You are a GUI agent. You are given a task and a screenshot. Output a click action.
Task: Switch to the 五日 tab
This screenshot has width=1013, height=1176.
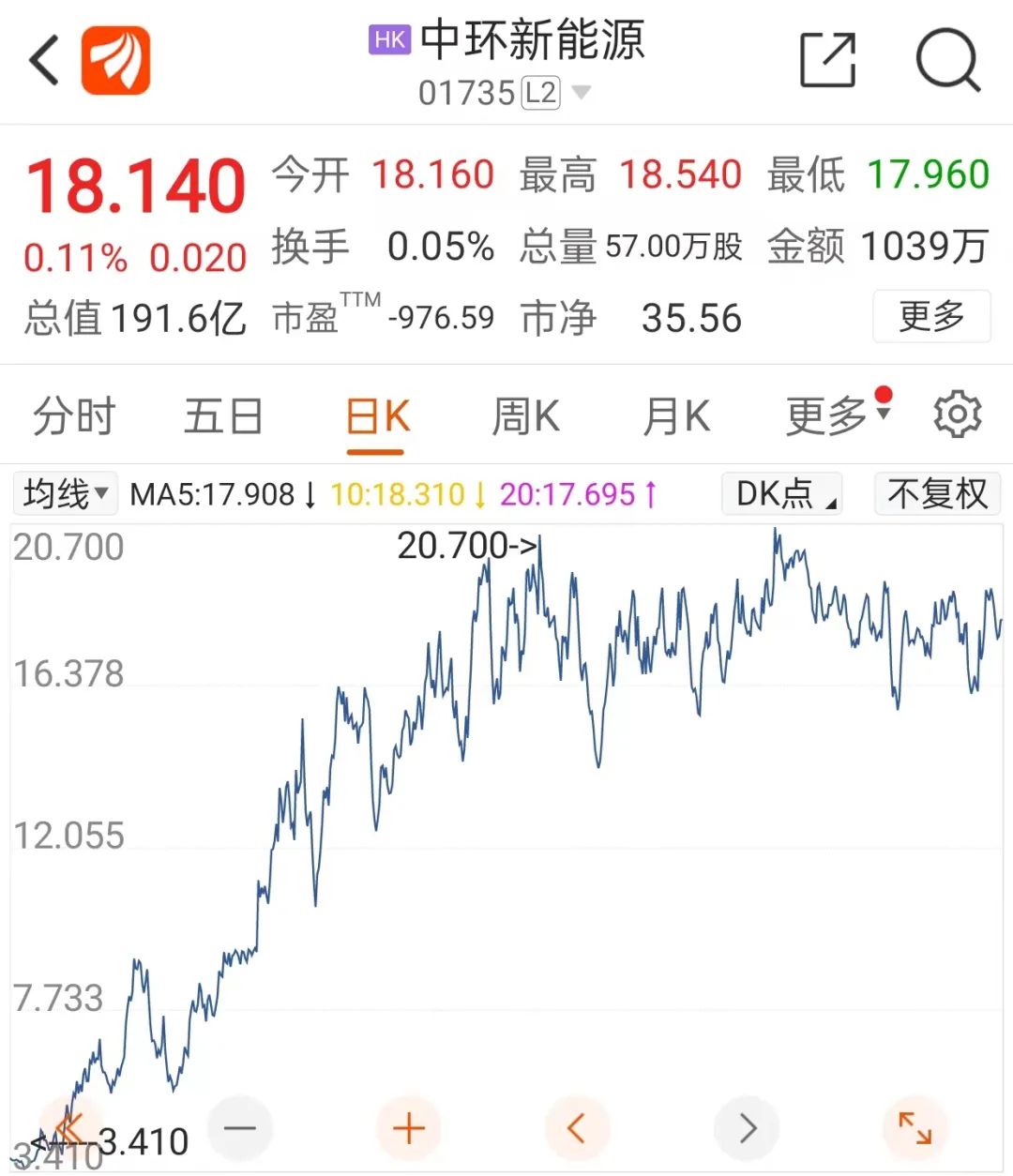coord(223,416)
